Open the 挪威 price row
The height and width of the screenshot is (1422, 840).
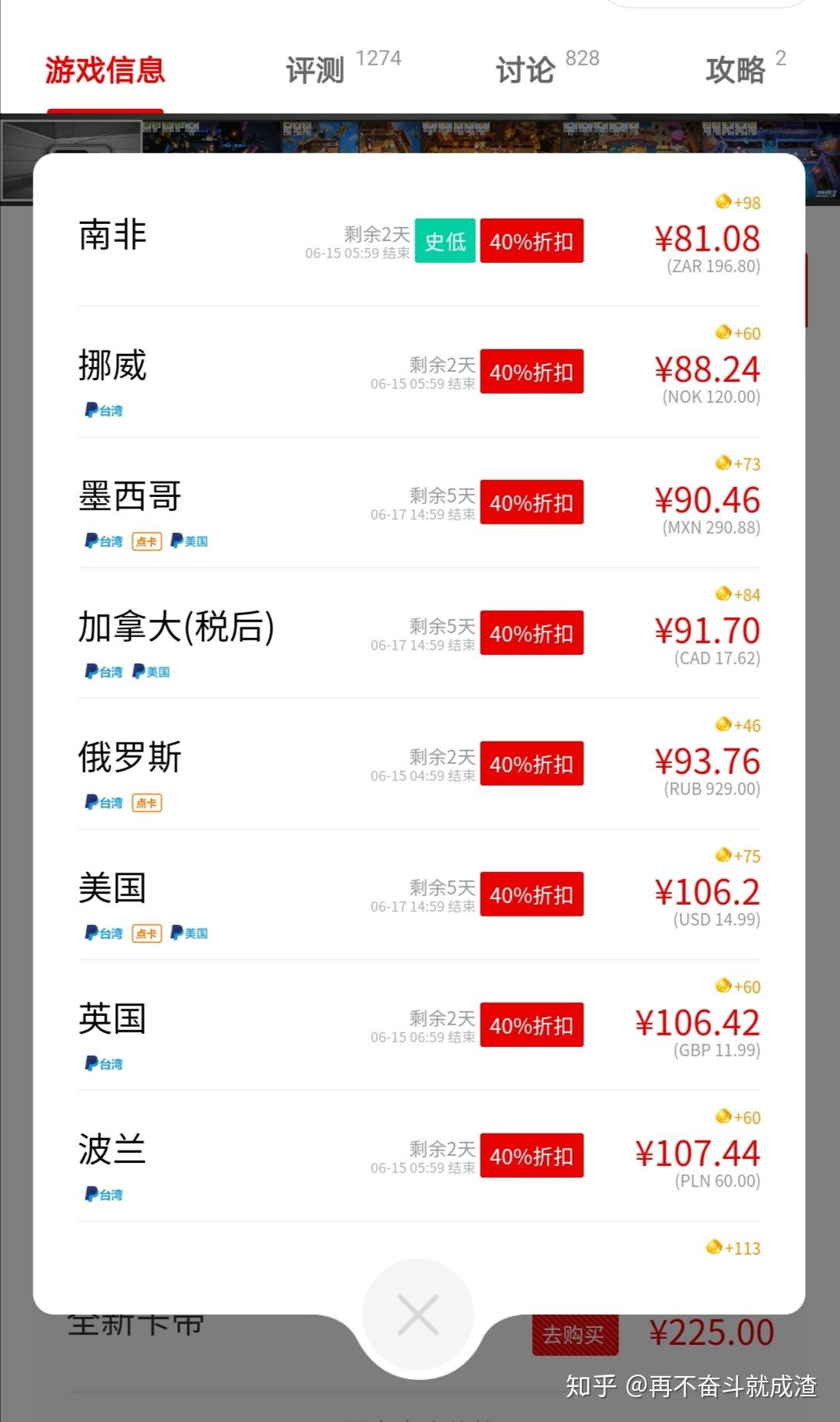coord(419,372)
